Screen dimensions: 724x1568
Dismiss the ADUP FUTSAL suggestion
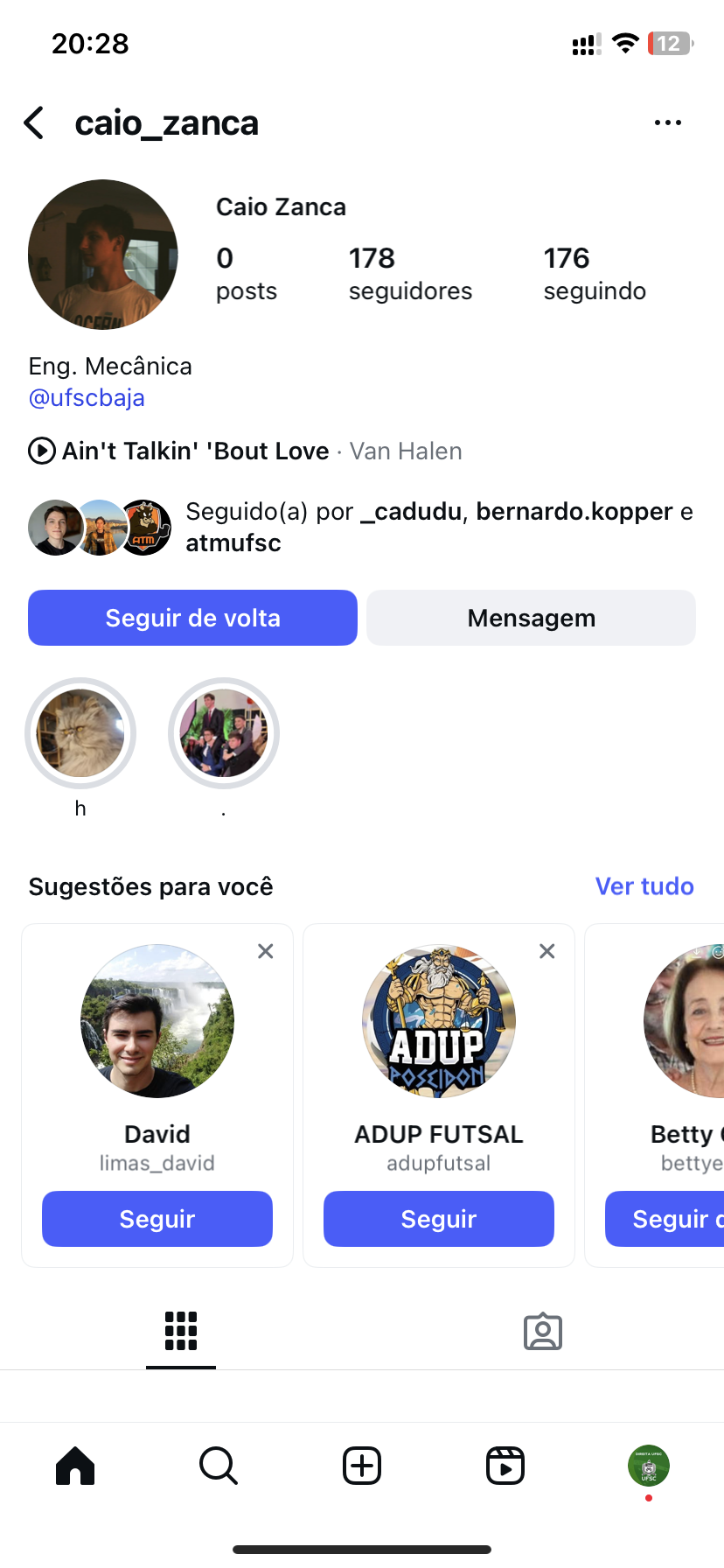[547, 951]
